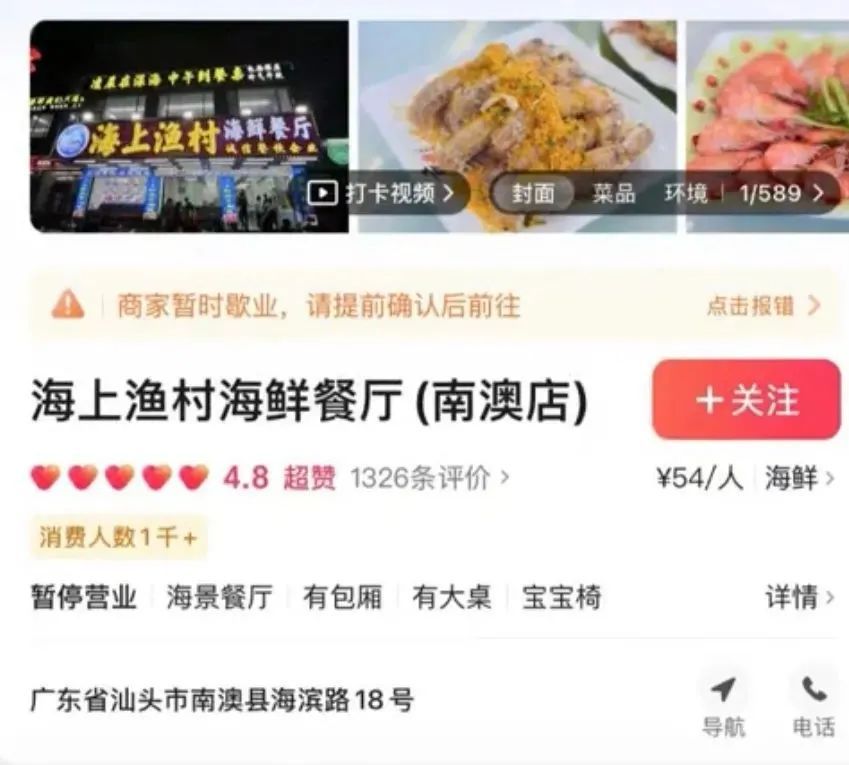Image resolution: width=849 pixels, height=765 pixels.
Task: Switch photo gallery to 环境 tab
Action: pyautogui.click(x=686, y=193)
